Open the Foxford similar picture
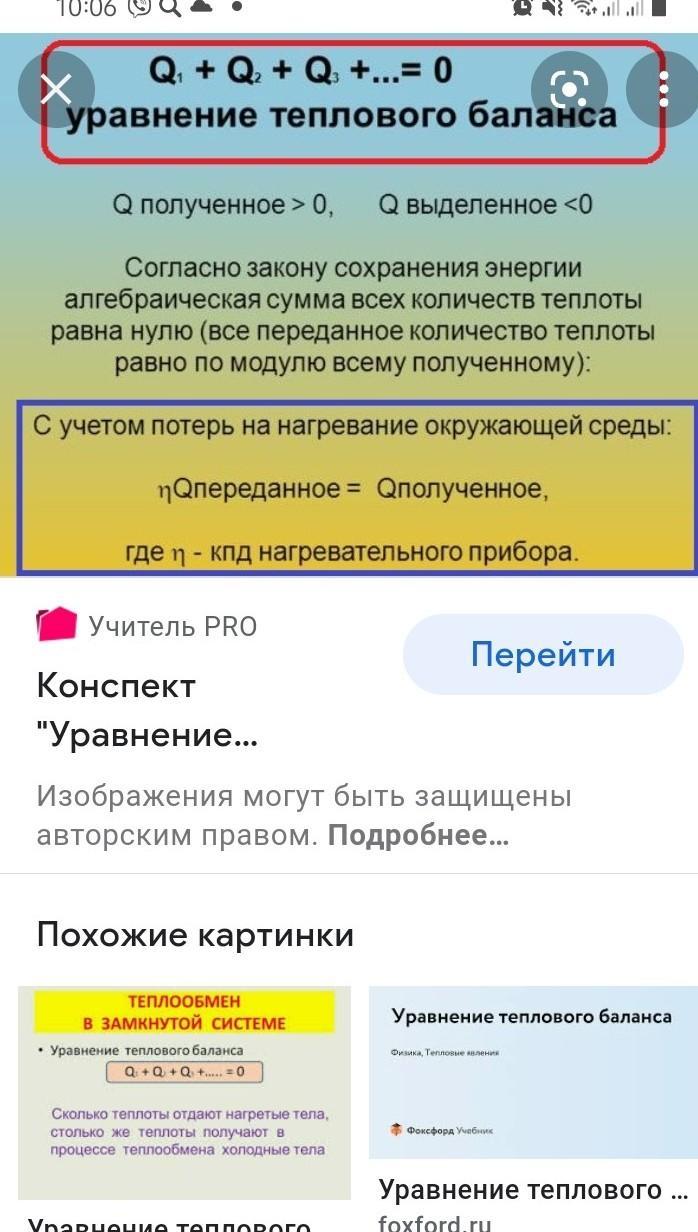This screenshot has width=698, height=1232. click(x=532, y=1072)
